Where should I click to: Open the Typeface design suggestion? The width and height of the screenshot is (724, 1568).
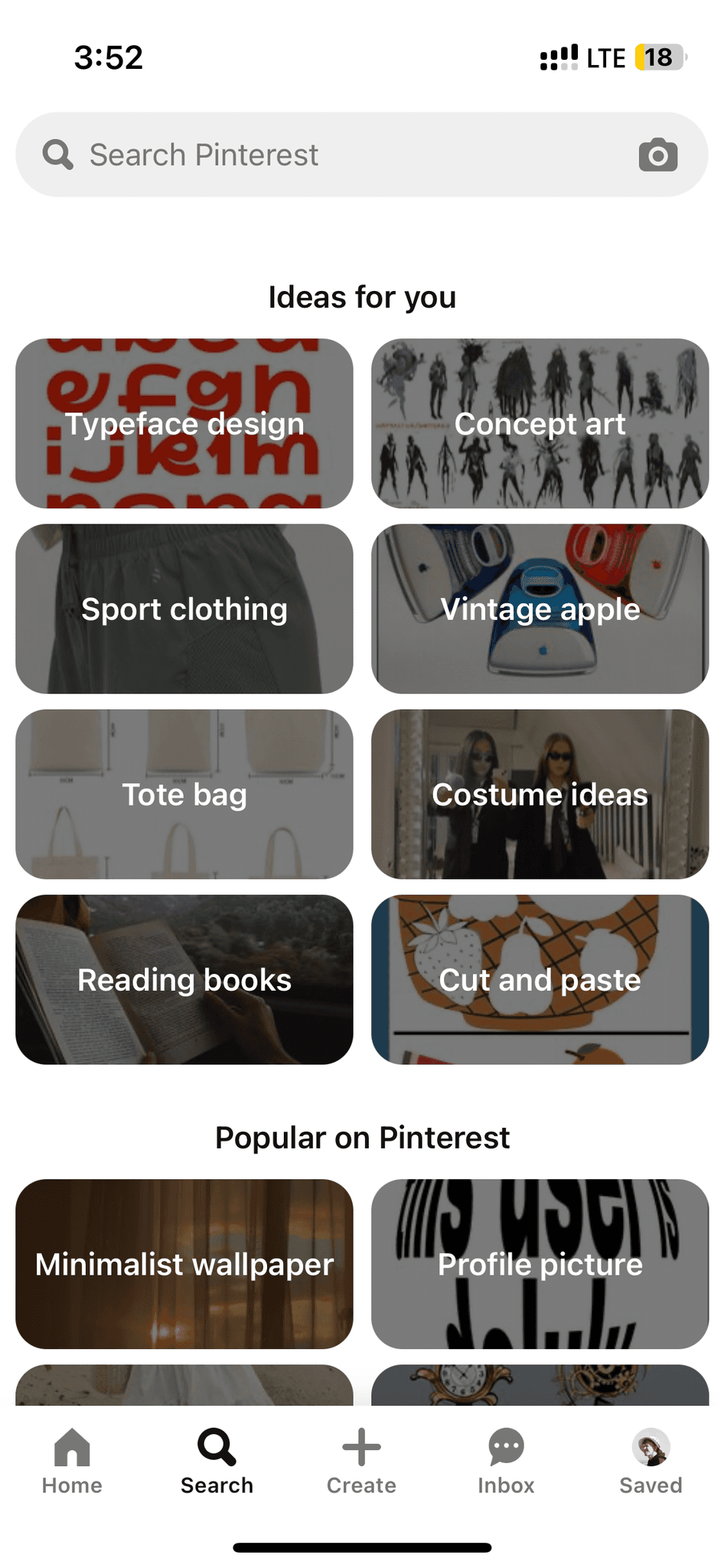coord(184,423)
